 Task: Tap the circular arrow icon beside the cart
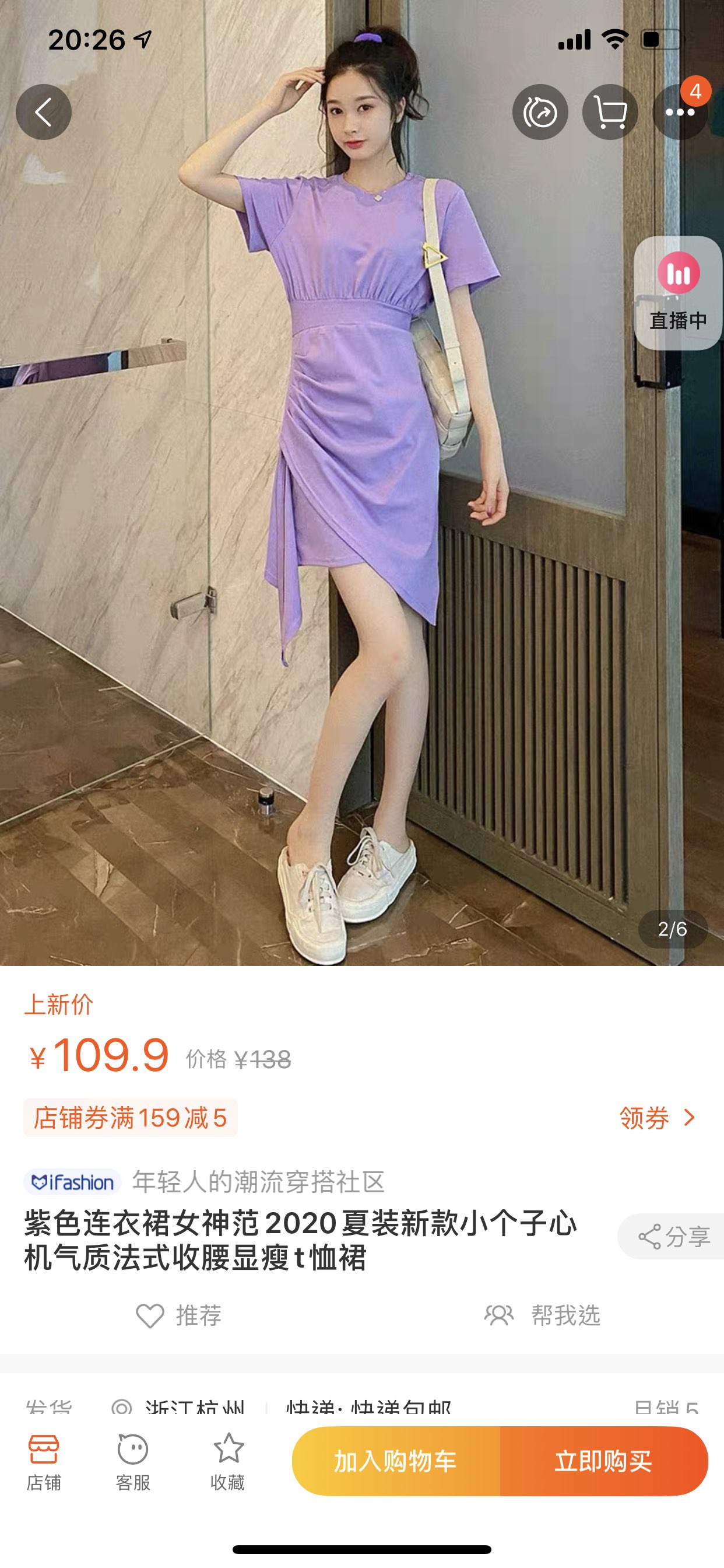coord(540,112)
